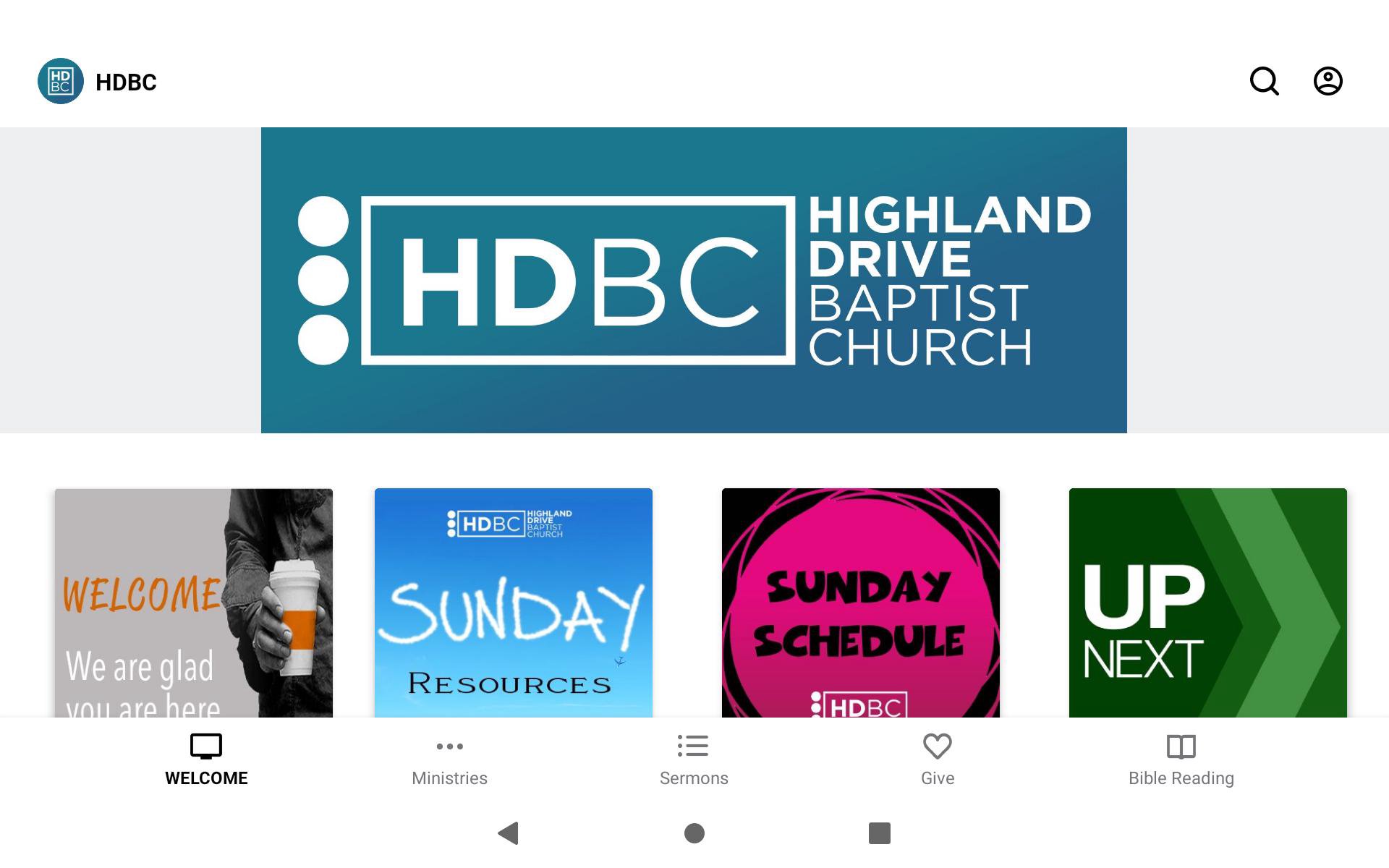Switch to the Bible Reading tab
This screenshot has width=1389, height=868.
(1181, 759)
